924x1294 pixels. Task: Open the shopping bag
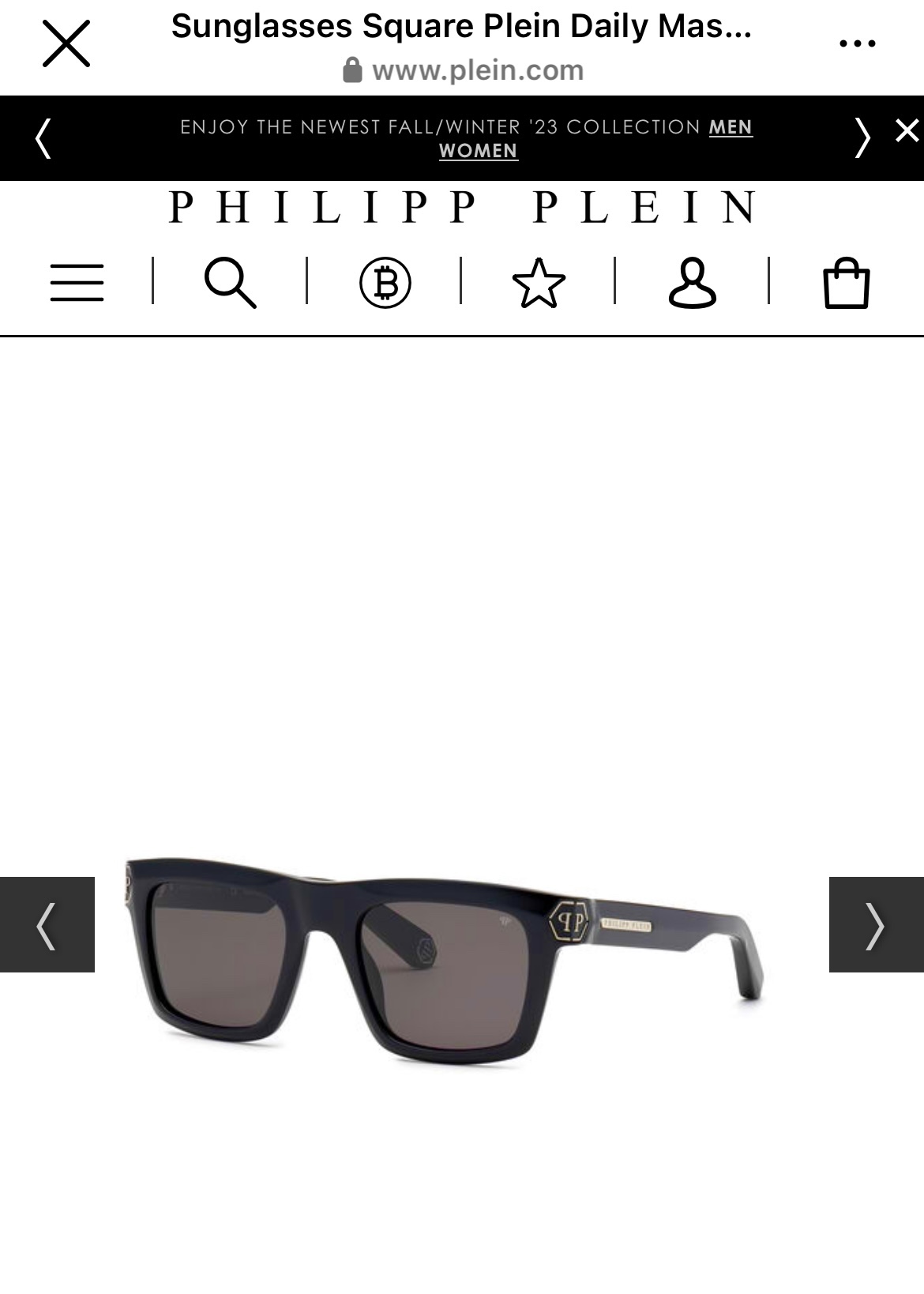click(x=846, y=282)
